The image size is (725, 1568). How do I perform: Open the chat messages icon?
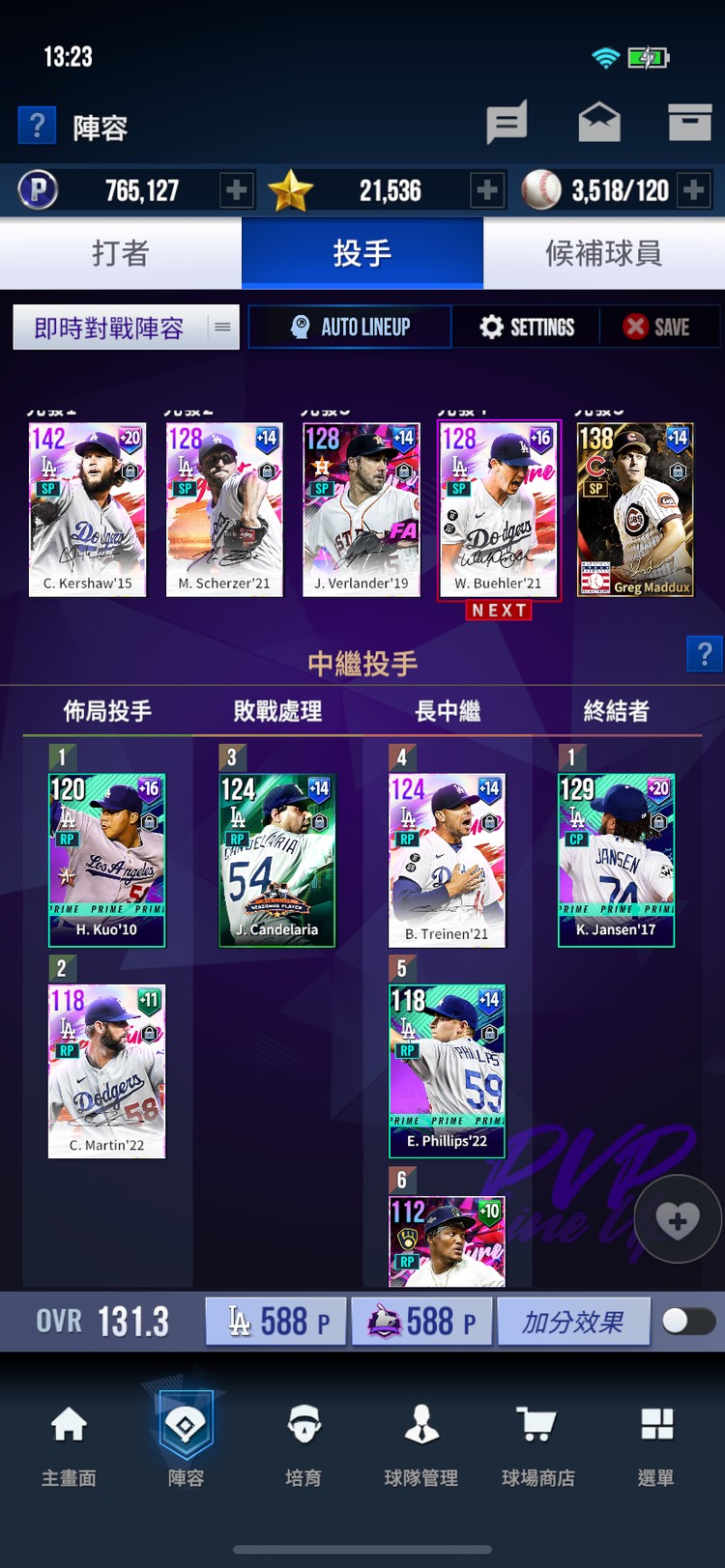[x=506, y=123]
